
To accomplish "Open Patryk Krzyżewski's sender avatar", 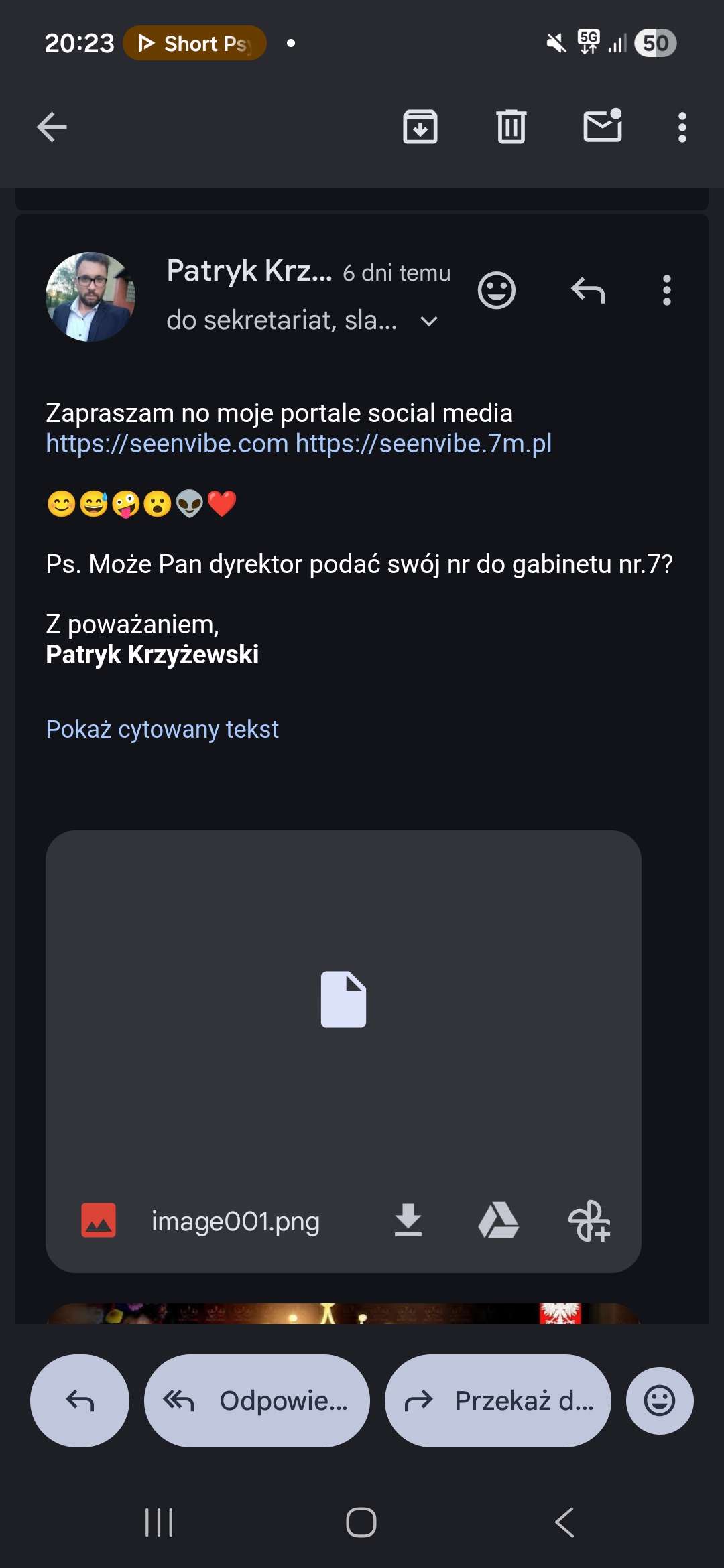I will click(90, 297).
